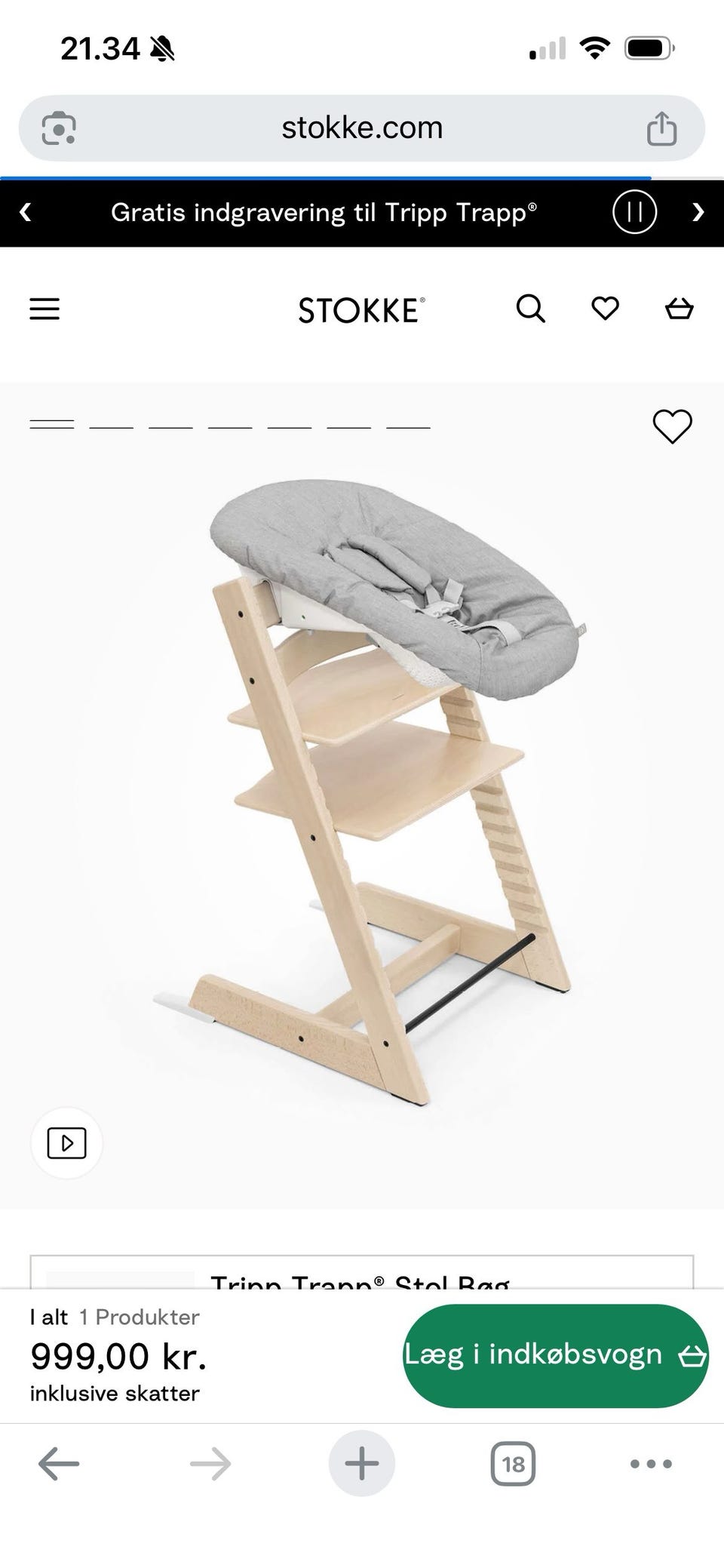
Task: View the 18 open tabs
Action: (x=513, y=1464)
